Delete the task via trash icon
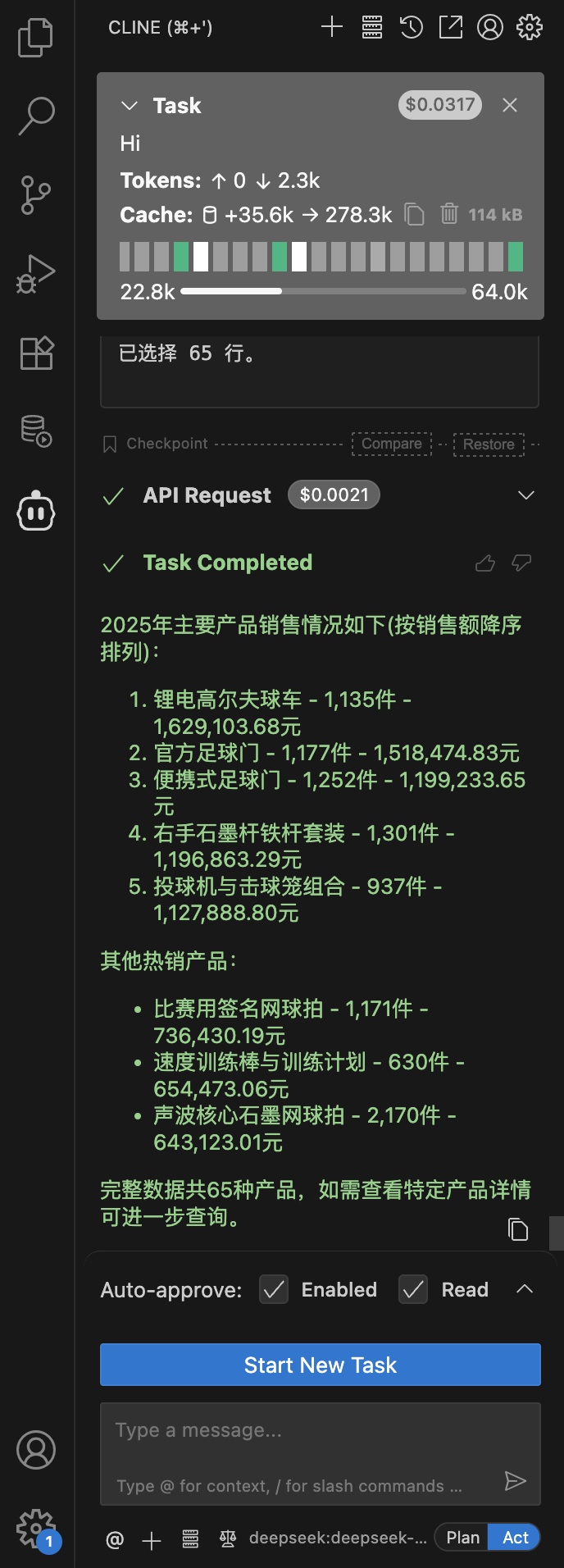 click(x=449, y=214)
